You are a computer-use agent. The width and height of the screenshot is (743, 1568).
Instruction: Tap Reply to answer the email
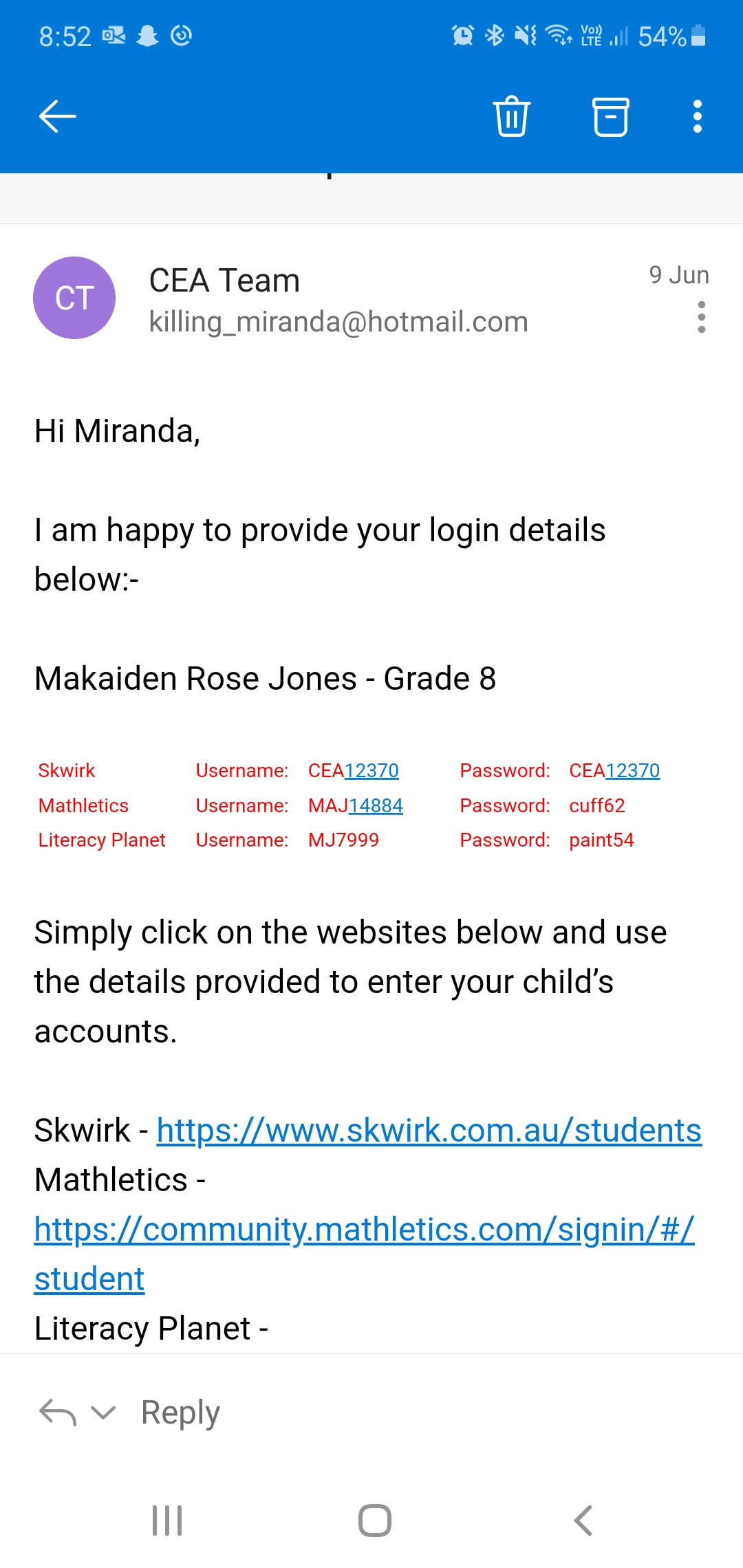180,1413
